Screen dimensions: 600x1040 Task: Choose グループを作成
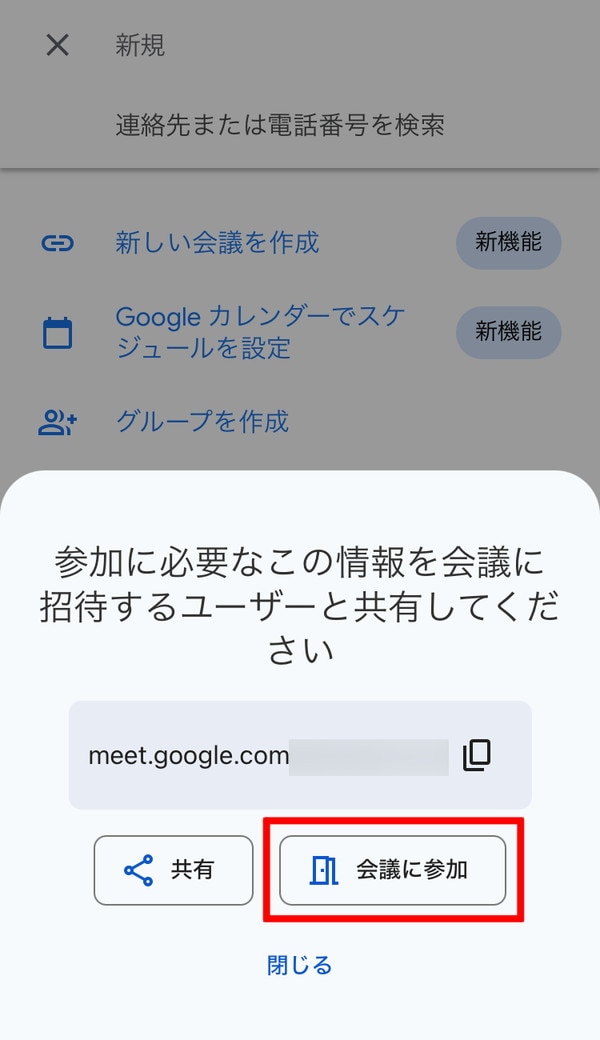202,422
